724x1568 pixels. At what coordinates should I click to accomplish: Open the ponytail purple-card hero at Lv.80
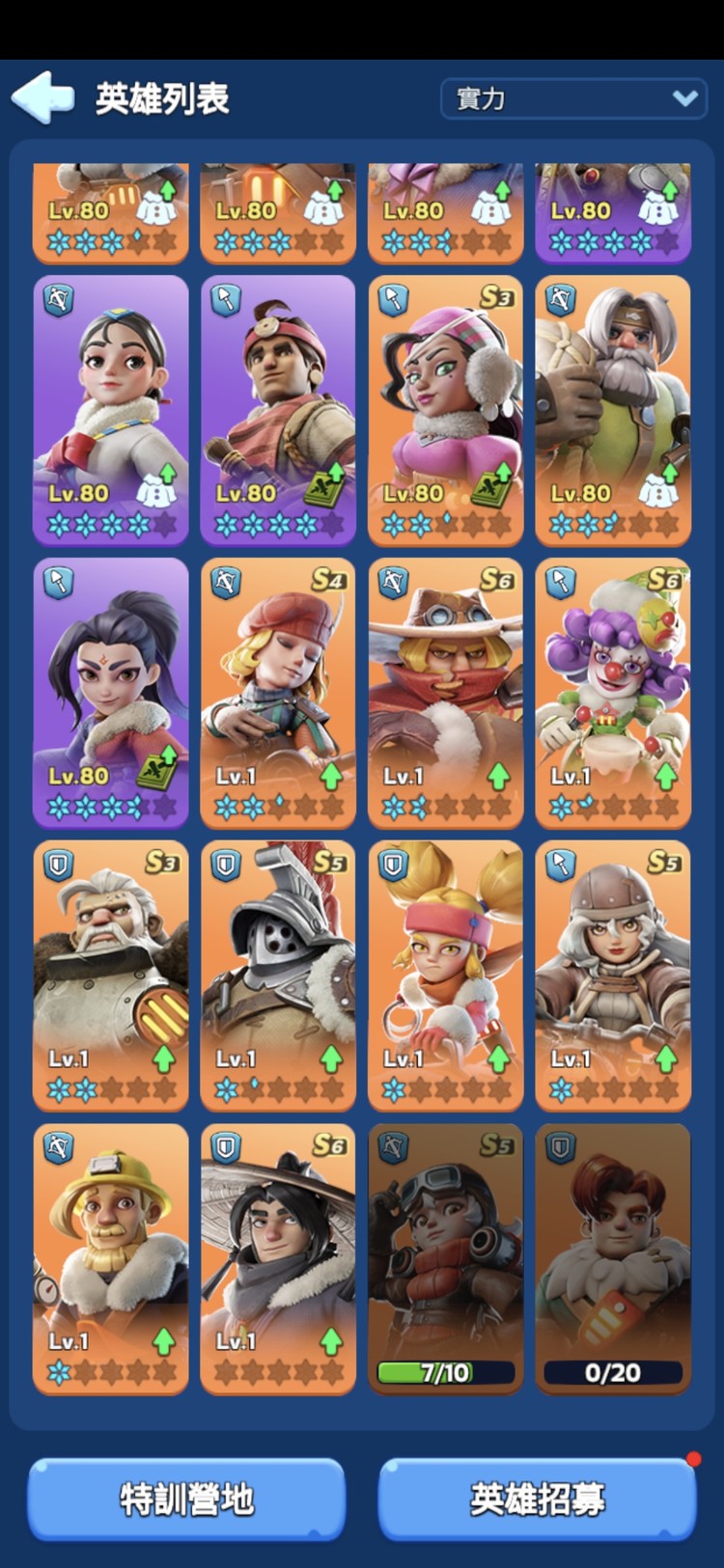point(111,692)
